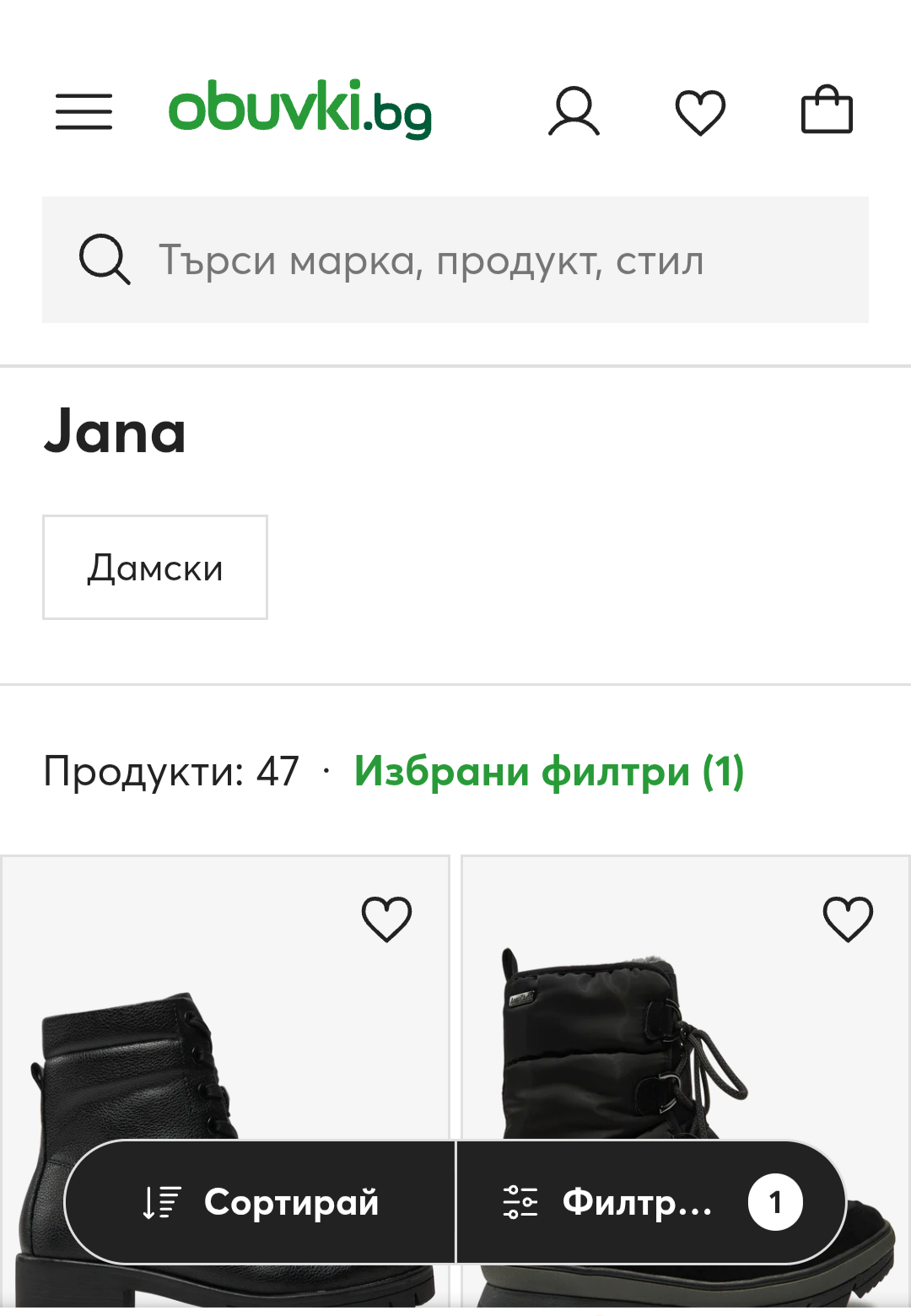Add the quilted snow boot to favorites
The height and width of the screenshot is (1316, 911).
tap(848, 918)
